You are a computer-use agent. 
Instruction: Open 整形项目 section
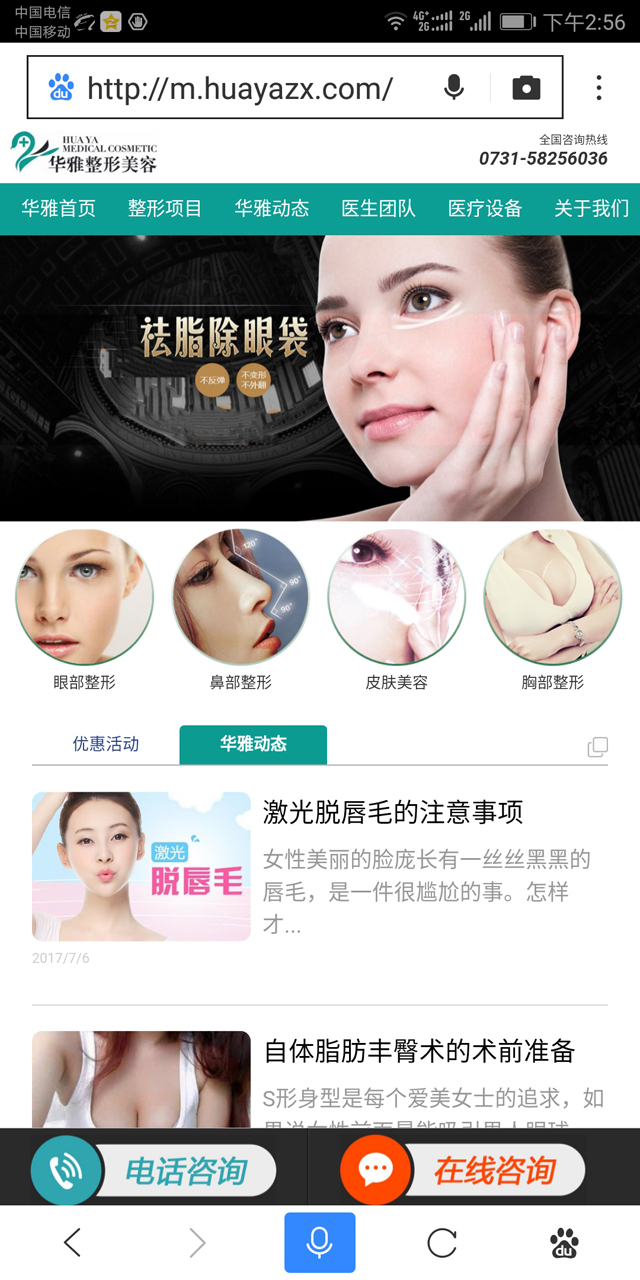165,209
